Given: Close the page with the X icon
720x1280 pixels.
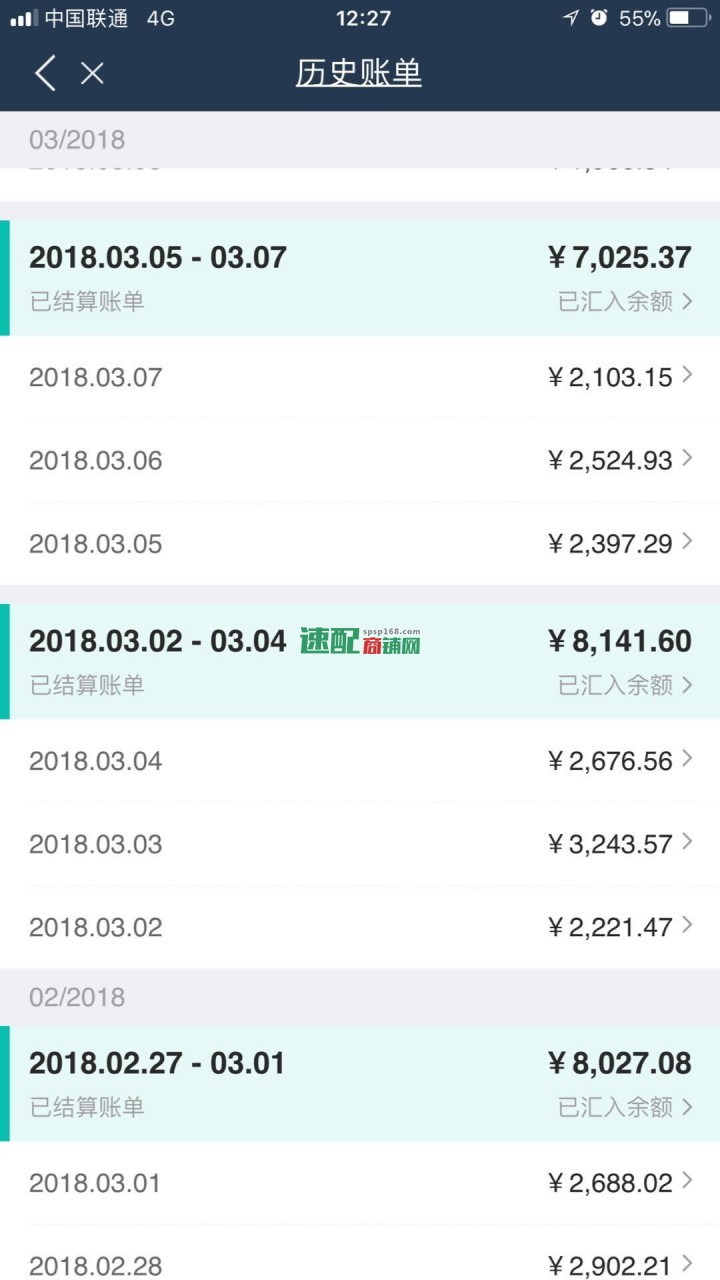Looking at the screenshot, I should click(92, 73).
